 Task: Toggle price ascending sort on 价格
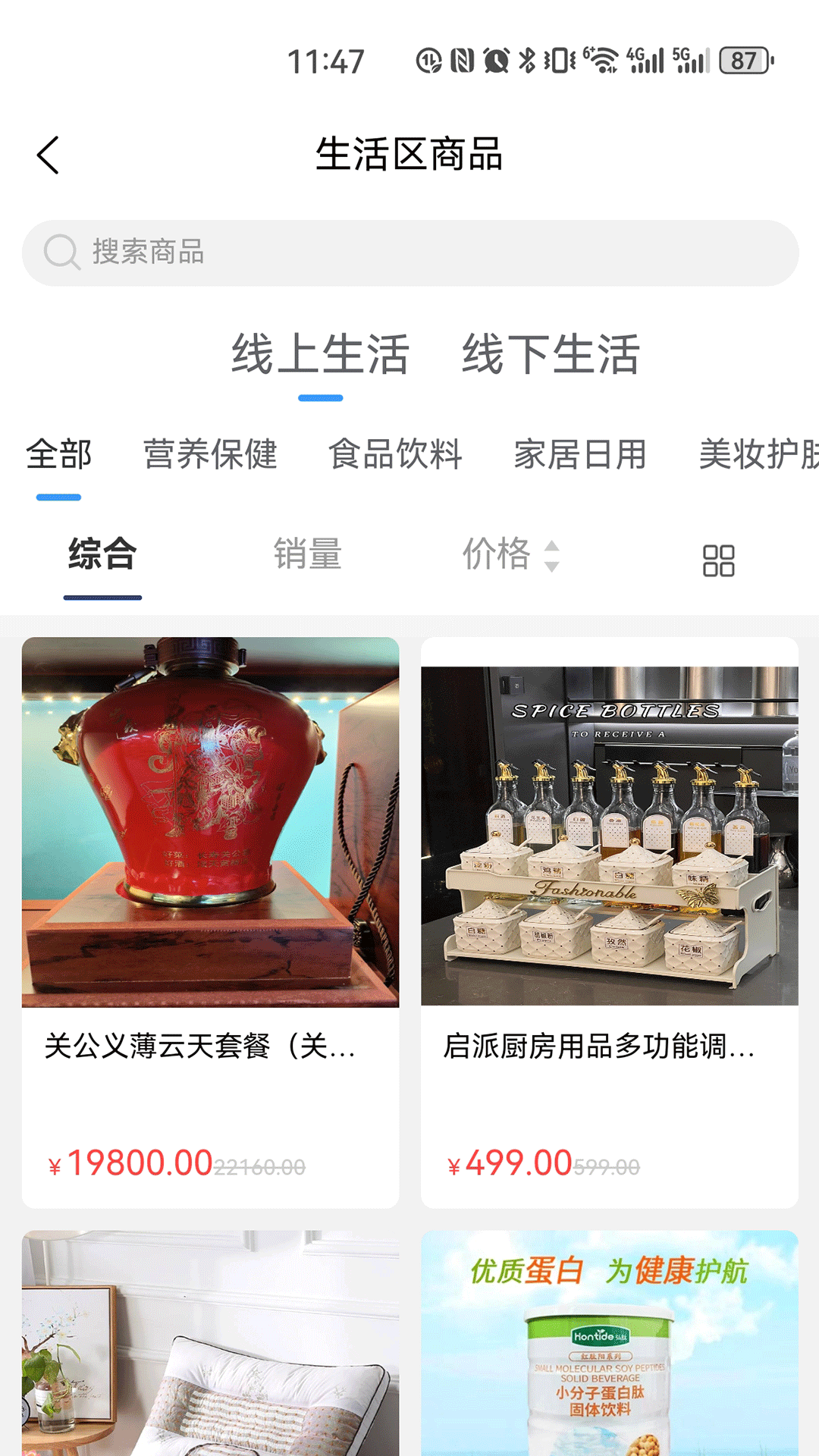497,555
